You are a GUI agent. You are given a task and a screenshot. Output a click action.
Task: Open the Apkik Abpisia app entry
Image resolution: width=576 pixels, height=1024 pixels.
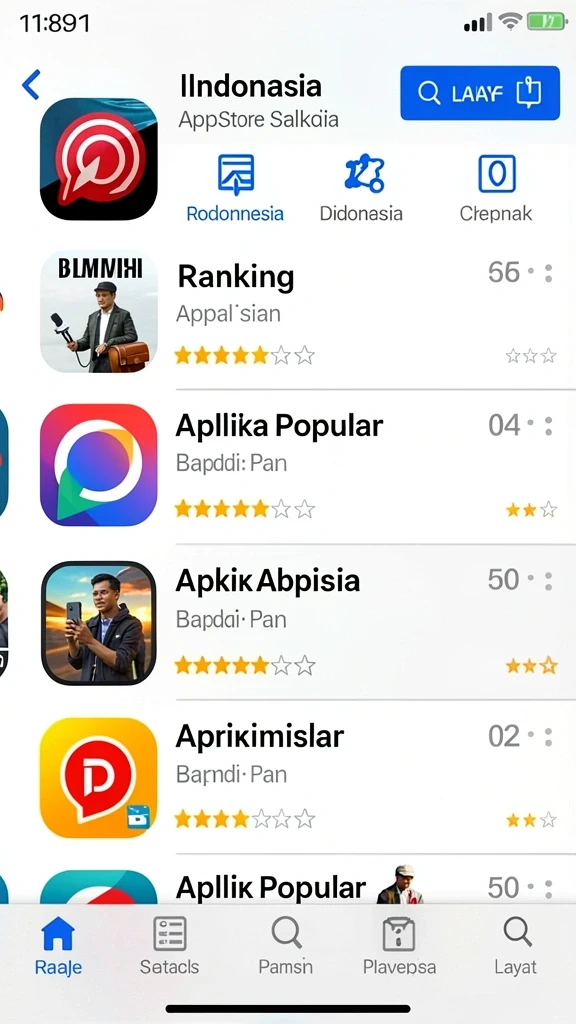tap(307, 622)
